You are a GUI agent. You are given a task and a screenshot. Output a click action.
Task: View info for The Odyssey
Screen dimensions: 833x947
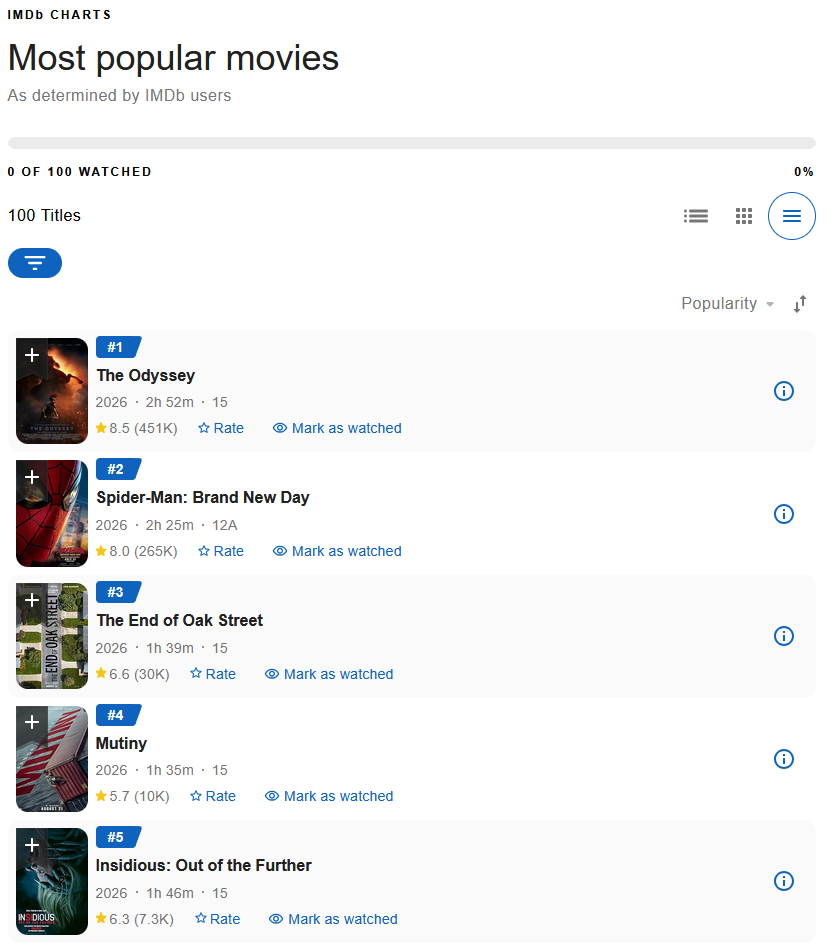783,391
